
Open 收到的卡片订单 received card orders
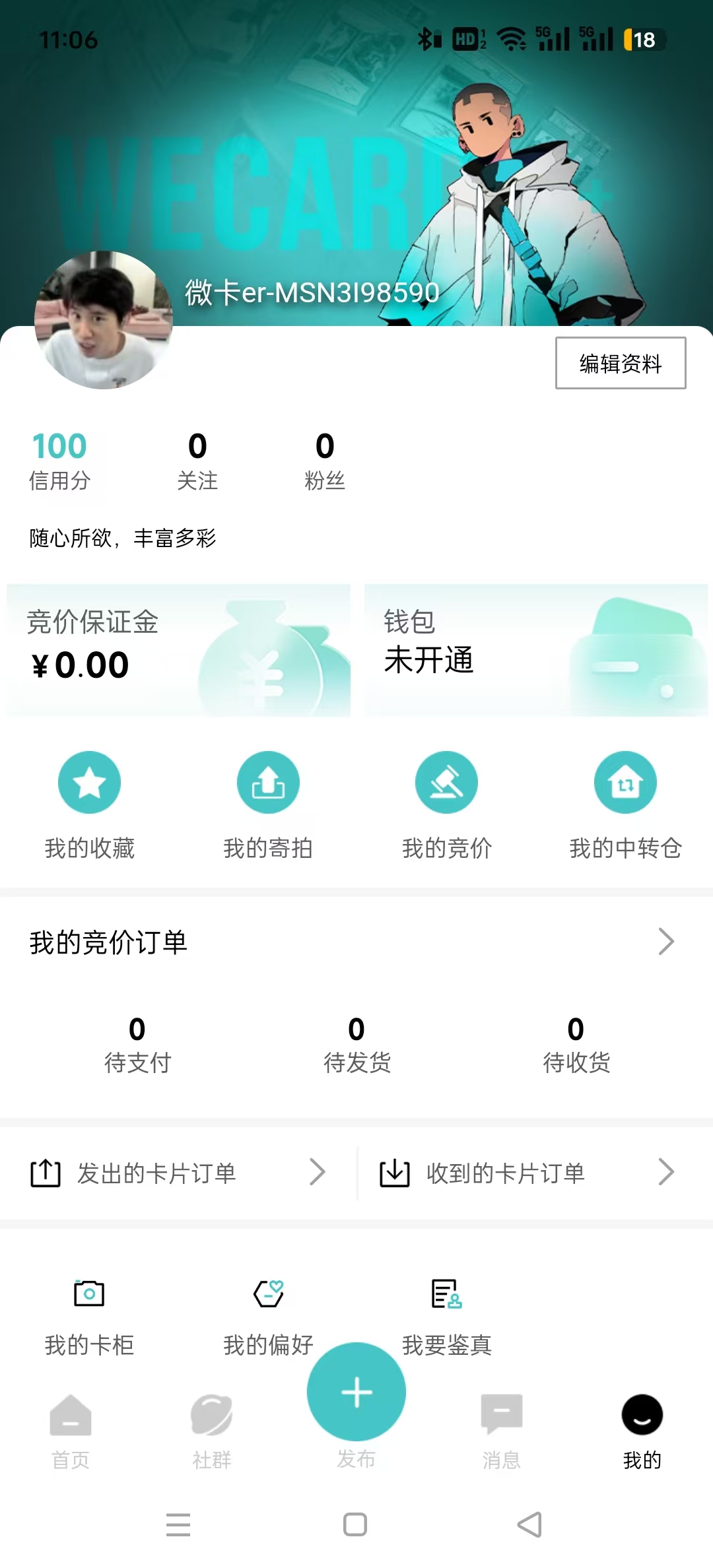click(x=527, y=1173)
